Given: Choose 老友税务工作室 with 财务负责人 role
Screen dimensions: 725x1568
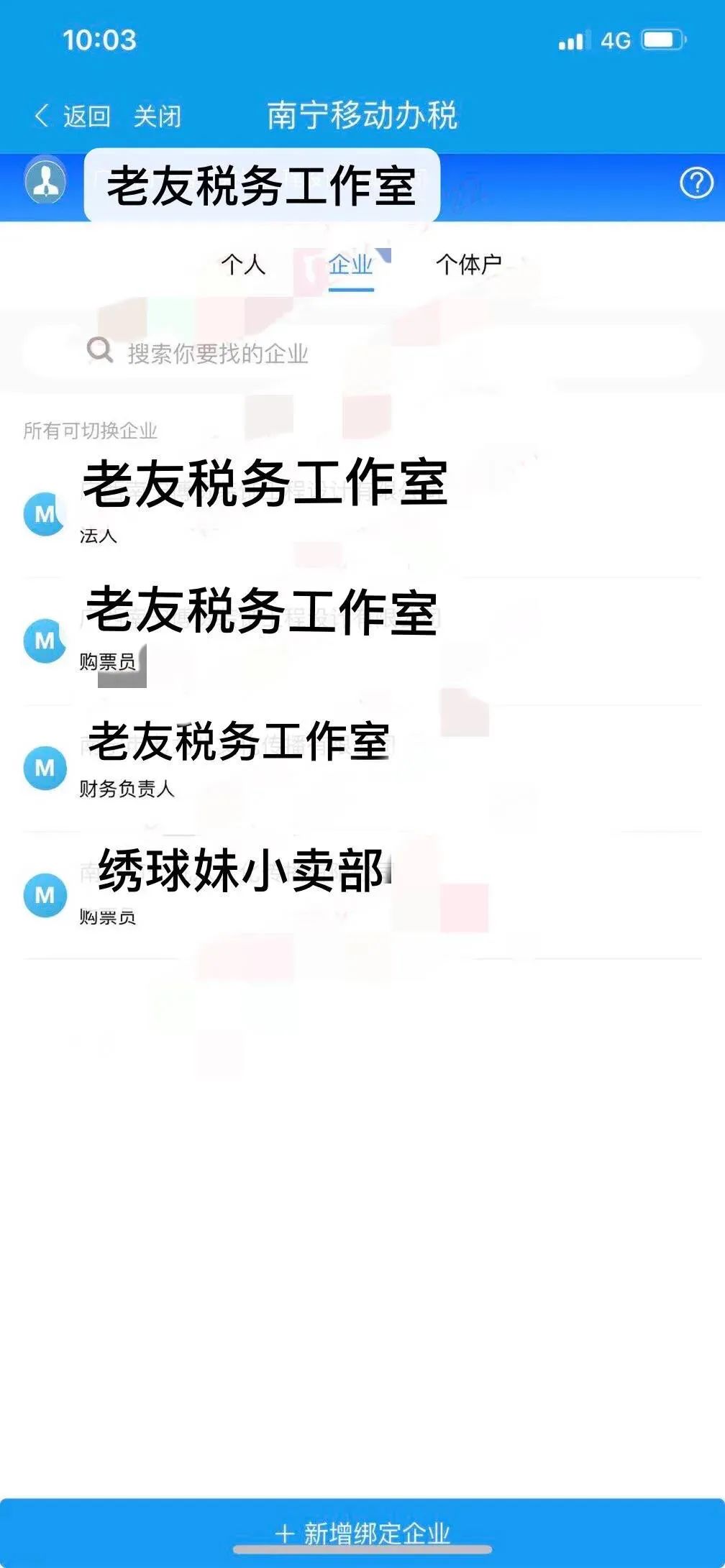Looking at the screenshot, I should (x=362, y=768).
